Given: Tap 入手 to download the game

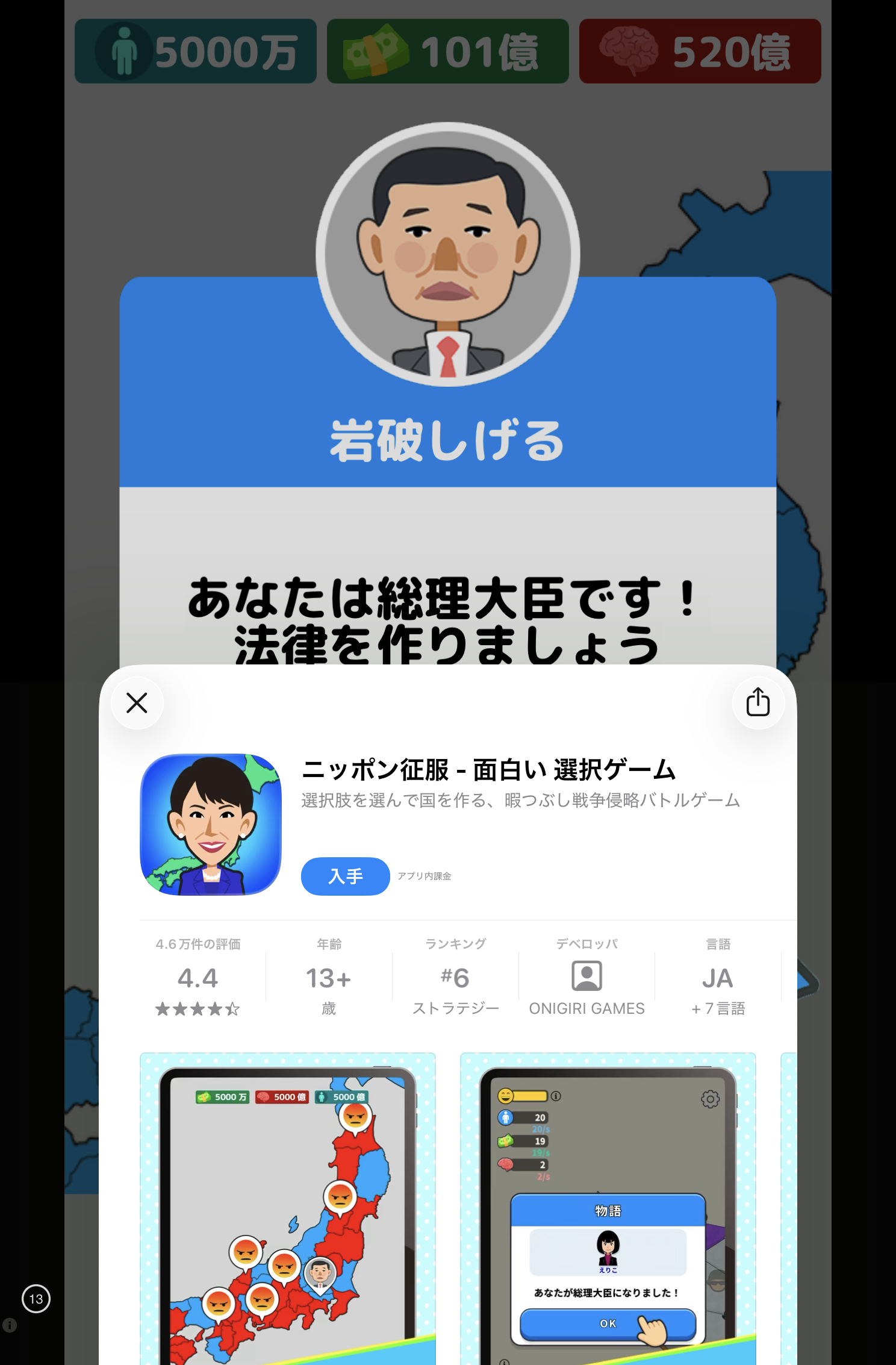Looking at the screenshot, I should click(345, 876).
